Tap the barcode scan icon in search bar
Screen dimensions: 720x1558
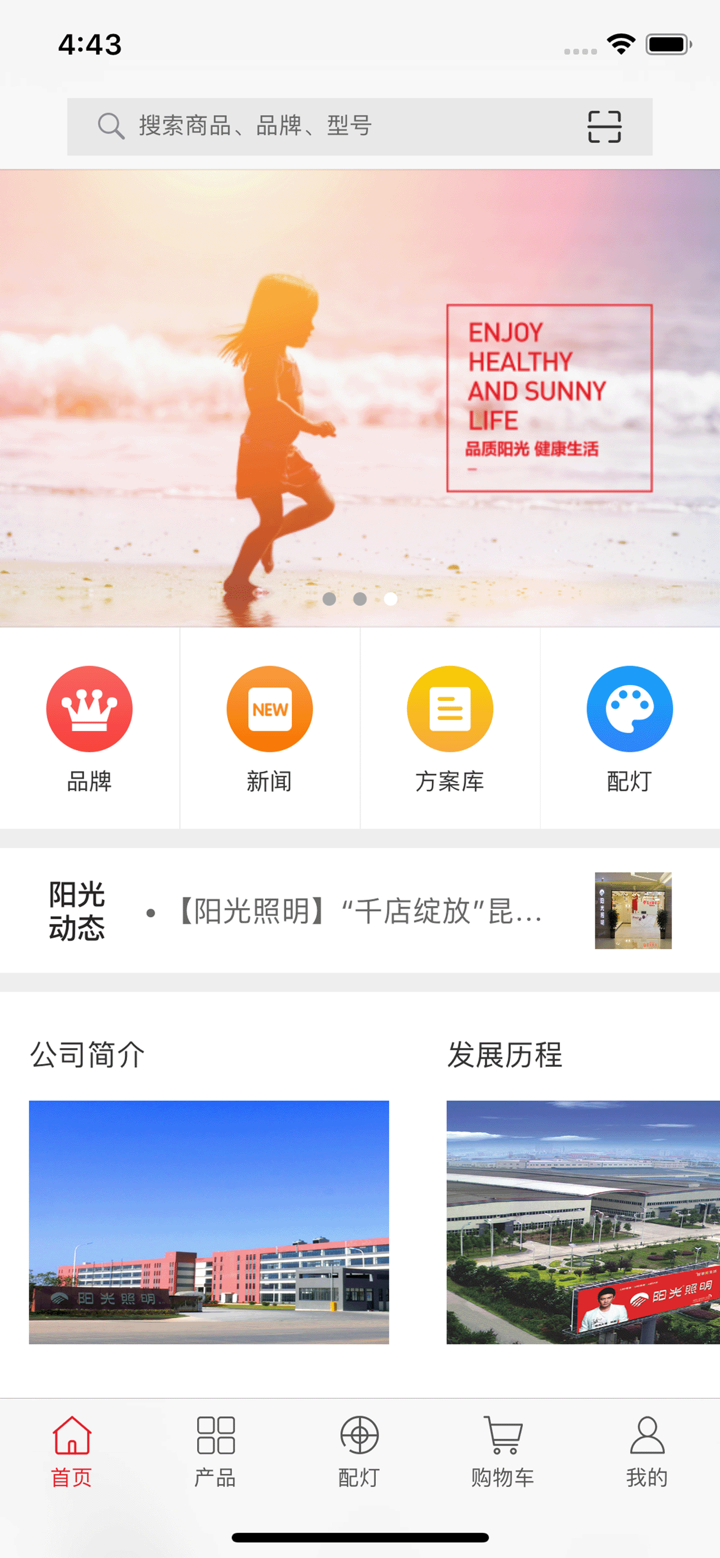(x=601, y=126)
